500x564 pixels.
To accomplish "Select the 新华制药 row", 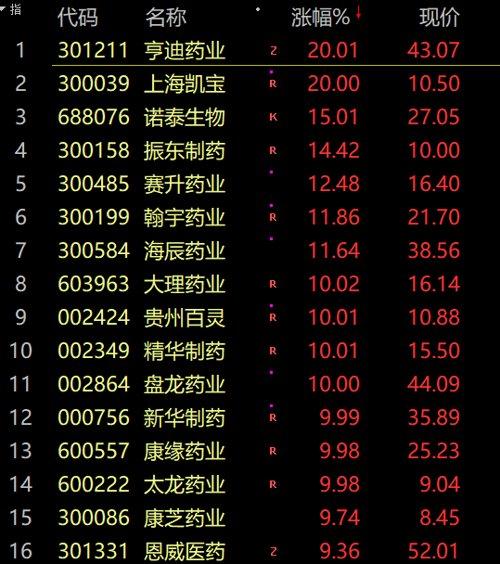I will click(x=250, y=417).
